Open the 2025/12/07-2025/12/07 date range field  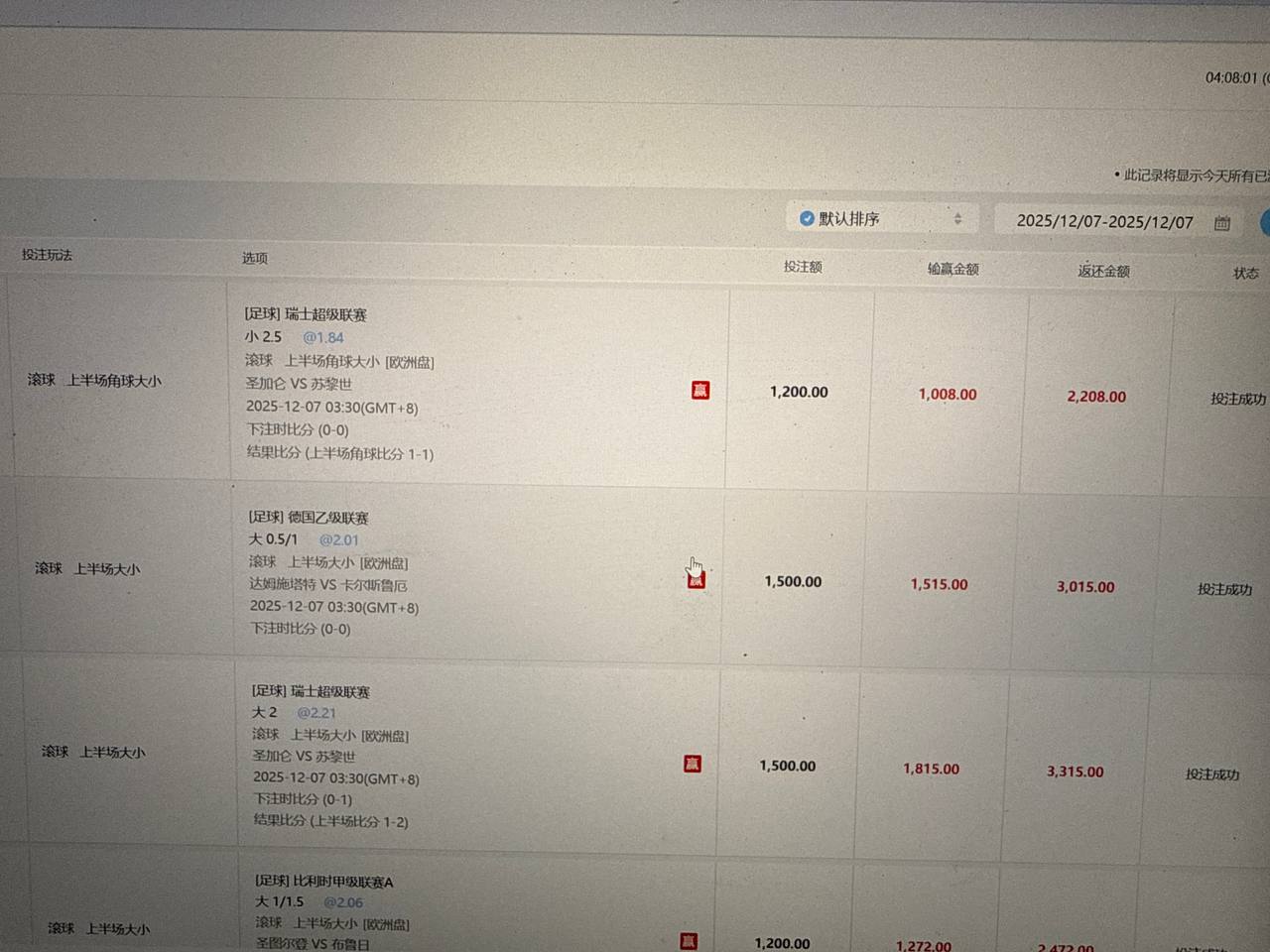tap(1104, 222)
